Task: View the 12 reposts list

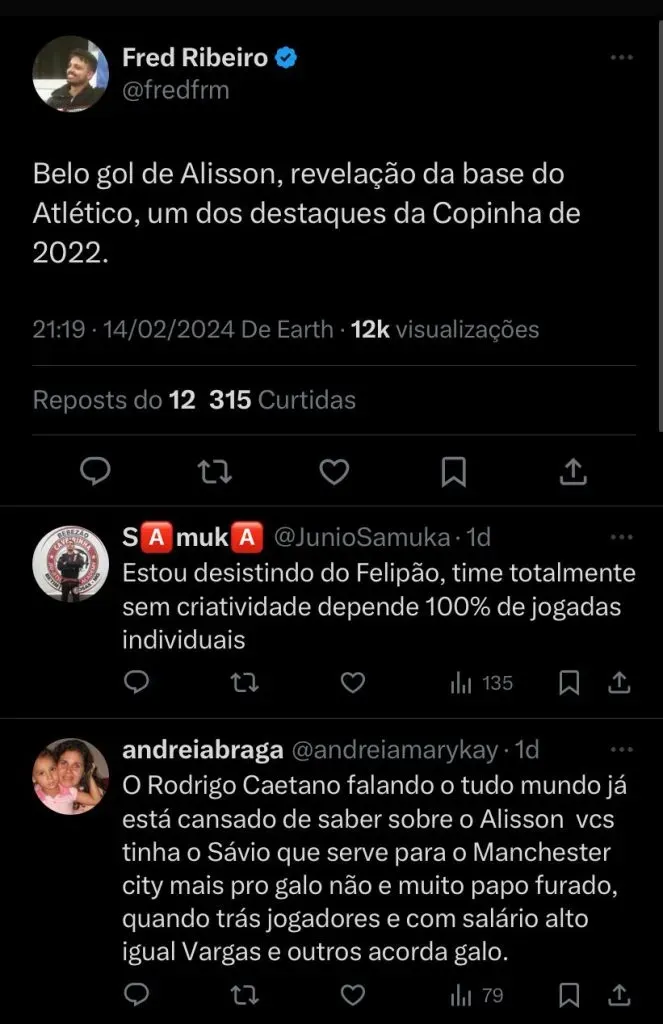Action: pyautogui.click(x=114, y=400)
